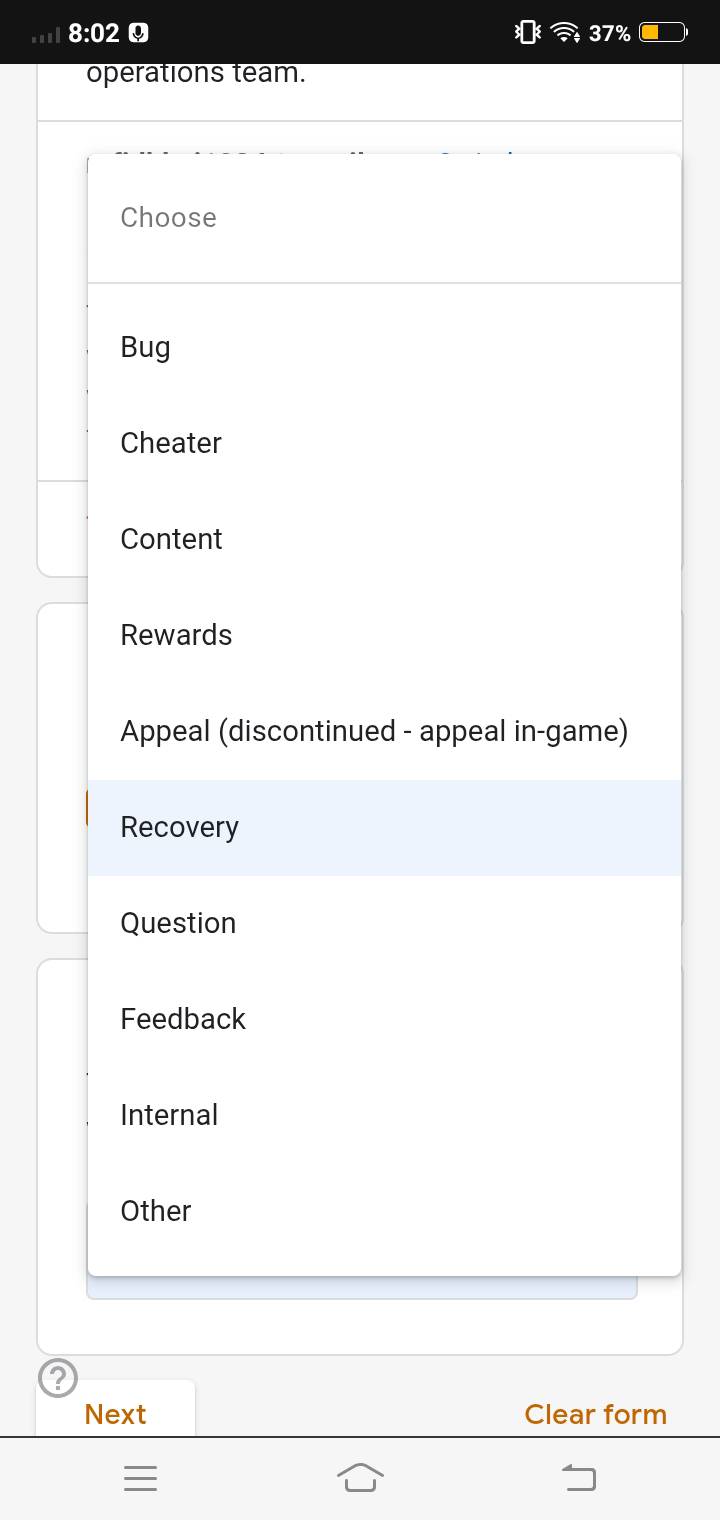Select Internal from the list
This screenshot has height=1520, width=720.
point(169,1115)
